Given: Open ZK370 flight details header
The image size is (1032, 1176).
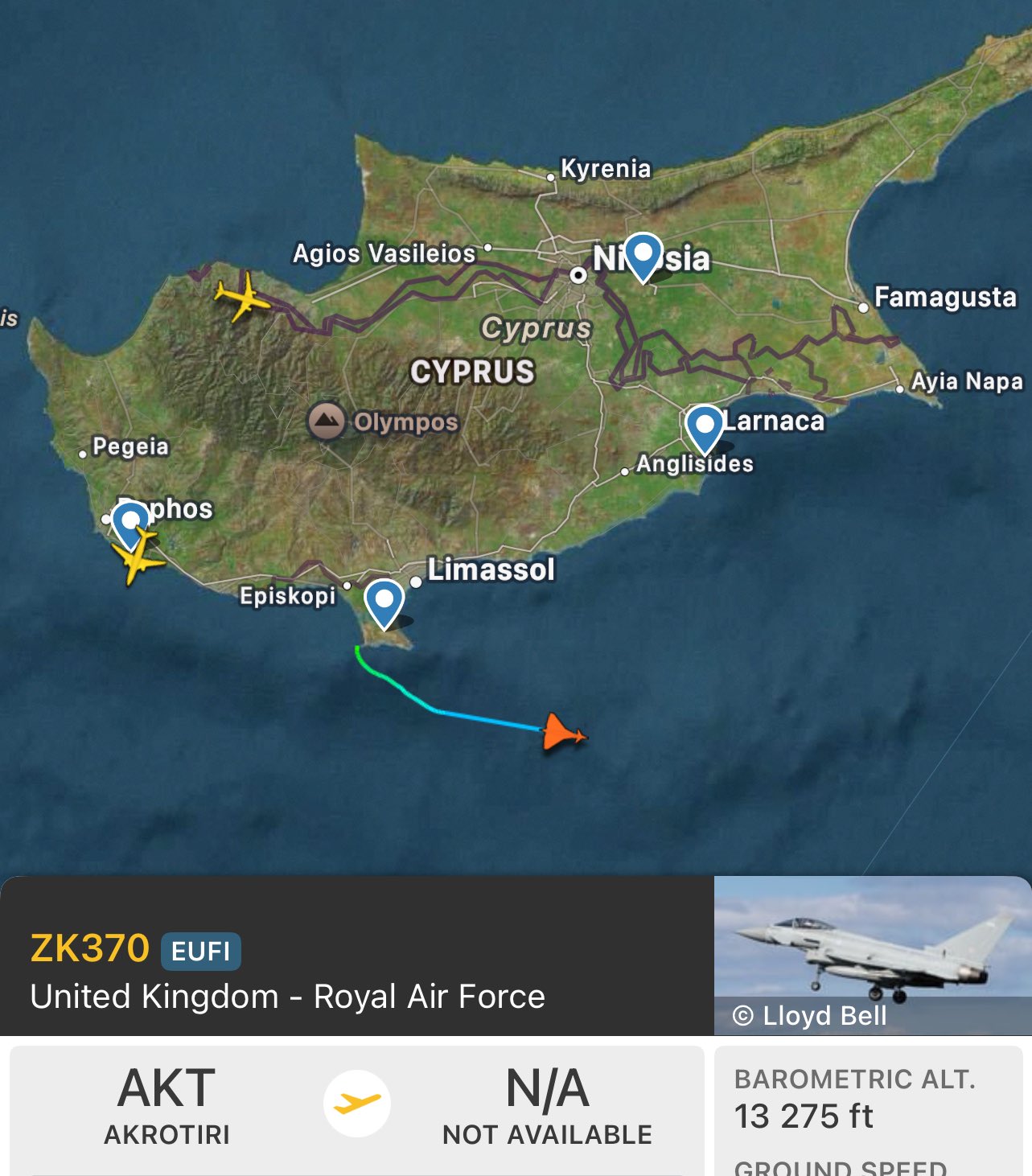Looking at the screenshot, I should pyautogui.click(x=90, y=948).
